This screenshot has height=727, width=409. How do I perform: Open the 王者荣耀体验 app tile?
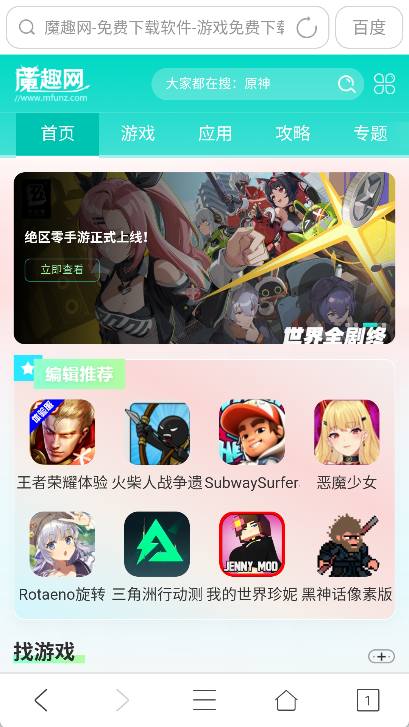tap(62, 445)
